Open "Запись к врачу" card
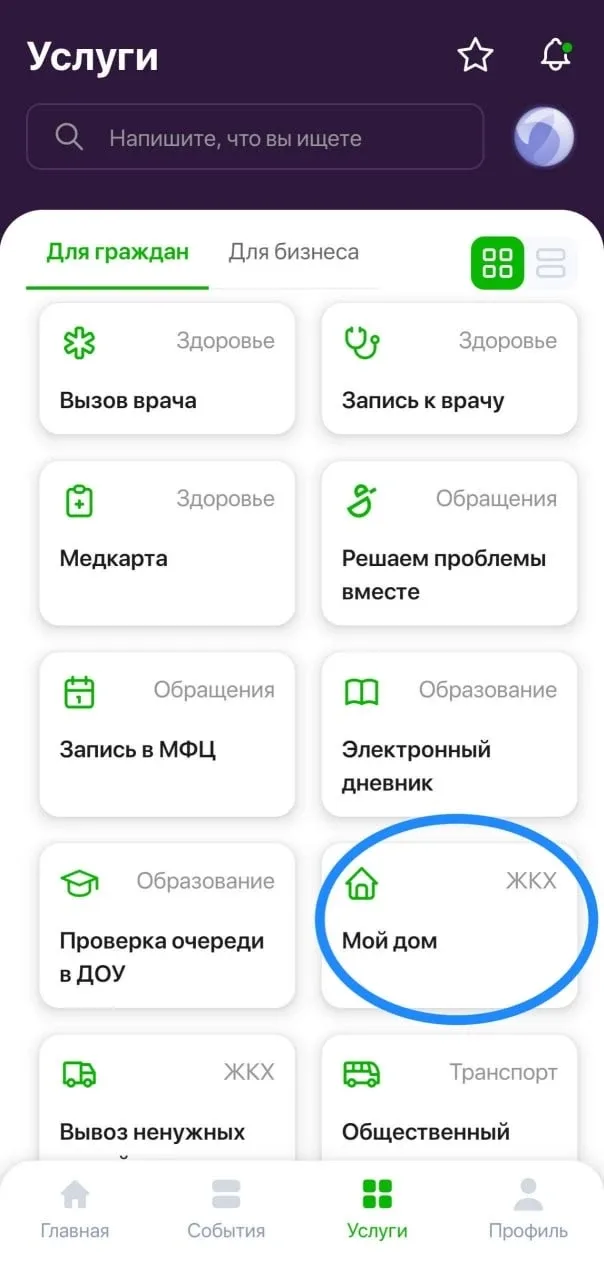 click(449, 370)
